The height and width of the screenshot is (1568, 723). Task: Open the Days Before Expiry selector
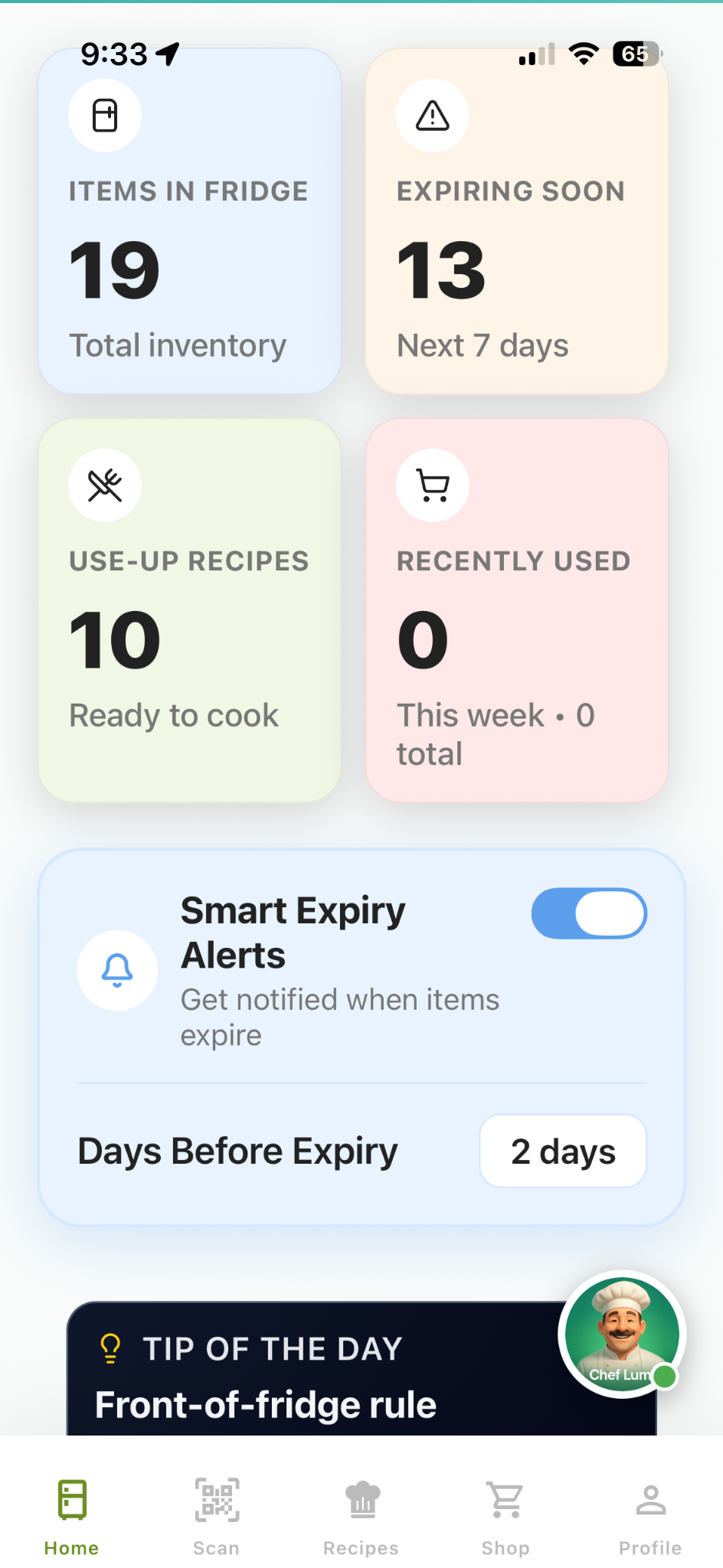point(563,1151)
